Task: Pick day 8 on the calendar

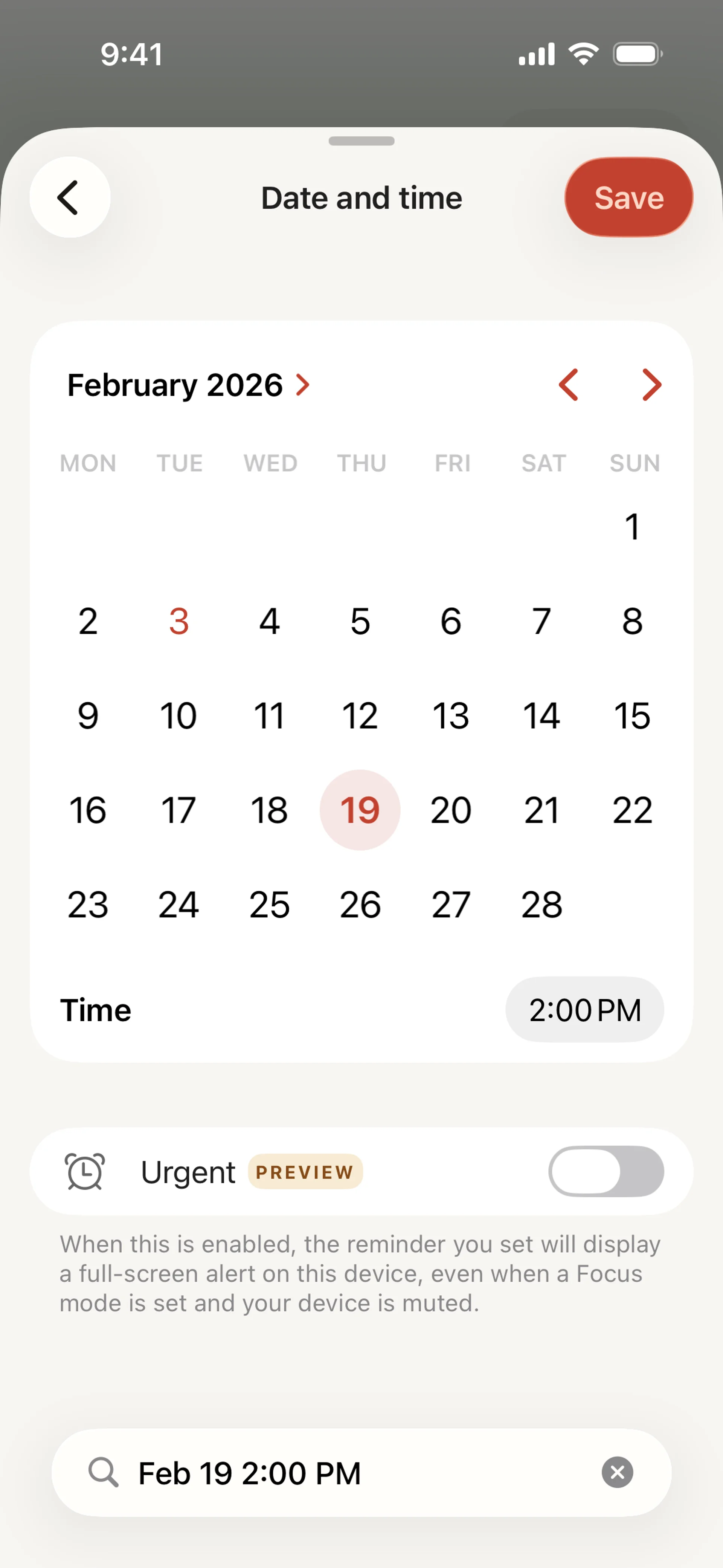Action: 632,621
